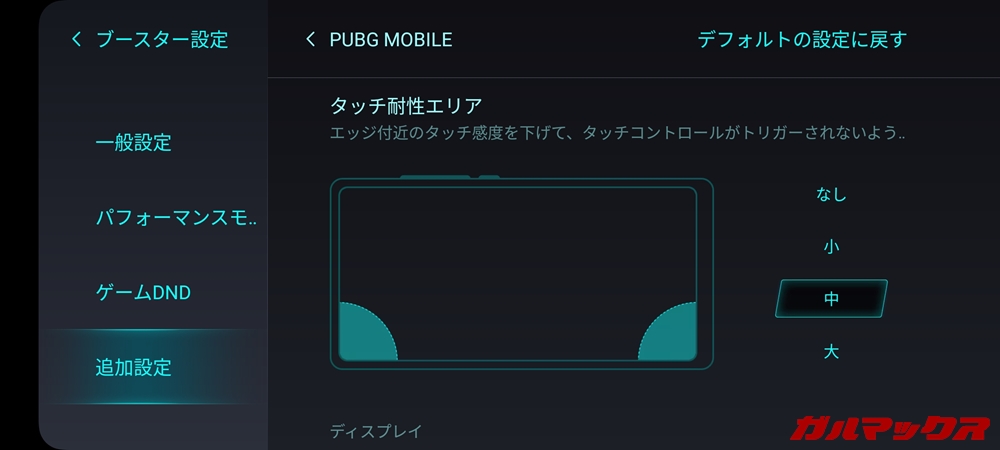The height and width of the screenshot is (450, 1000).
Task: Choose 小 for touch resistance area
Action: (831, 247)
